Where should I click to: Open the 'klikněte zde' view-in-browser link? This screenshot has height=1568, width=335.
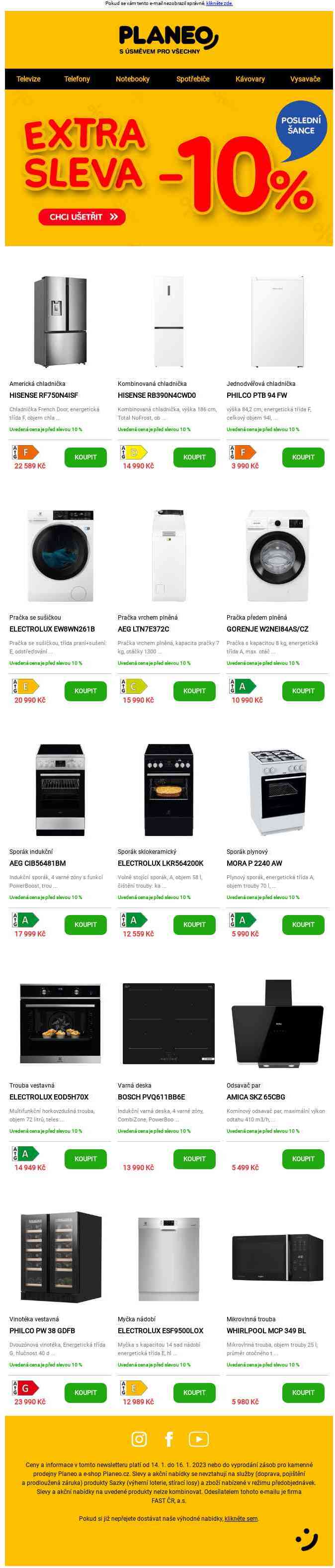pos(219,3)
